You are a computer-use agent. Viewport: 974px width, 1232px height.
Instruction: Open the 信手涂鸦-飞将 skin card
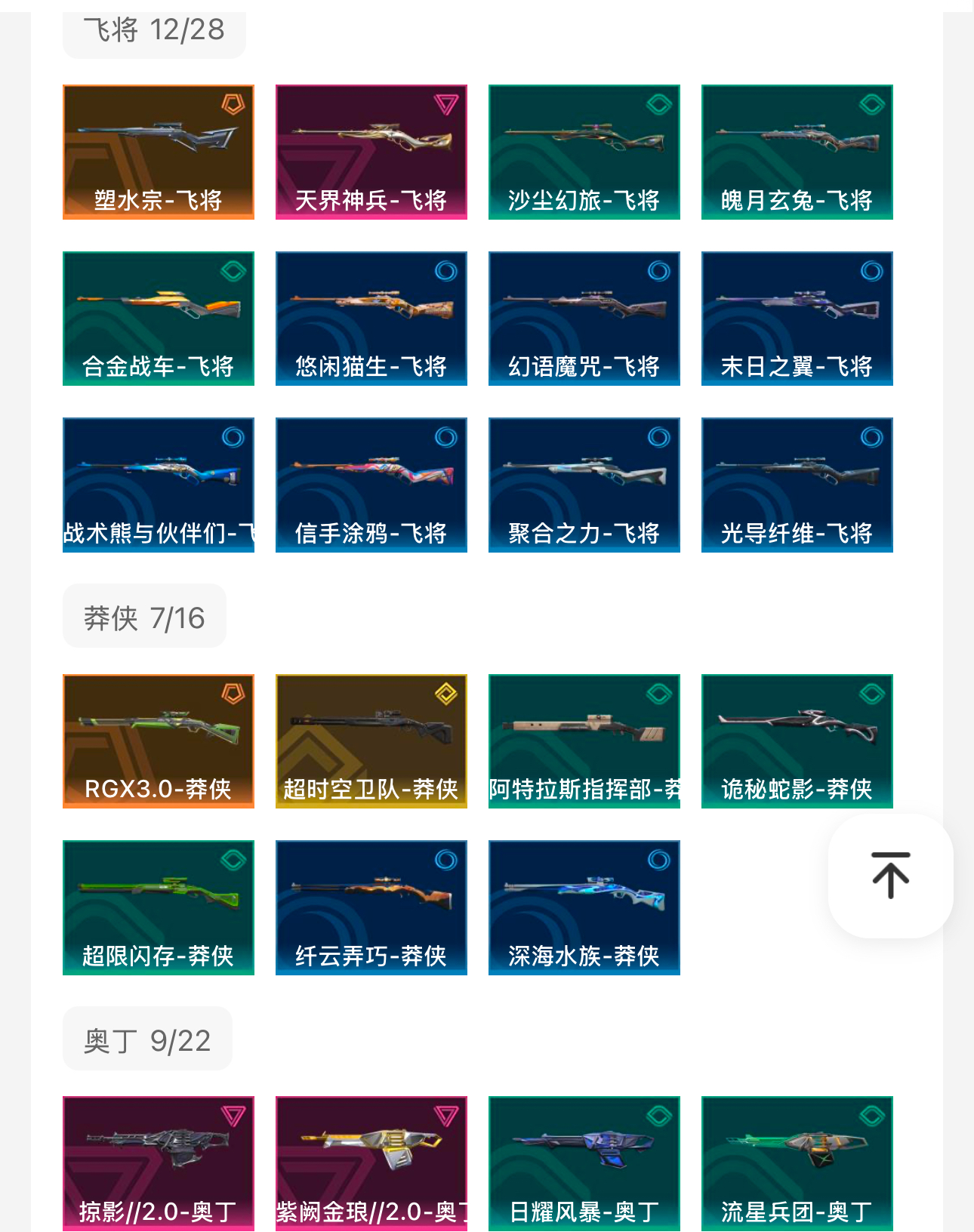coord(371,485)
